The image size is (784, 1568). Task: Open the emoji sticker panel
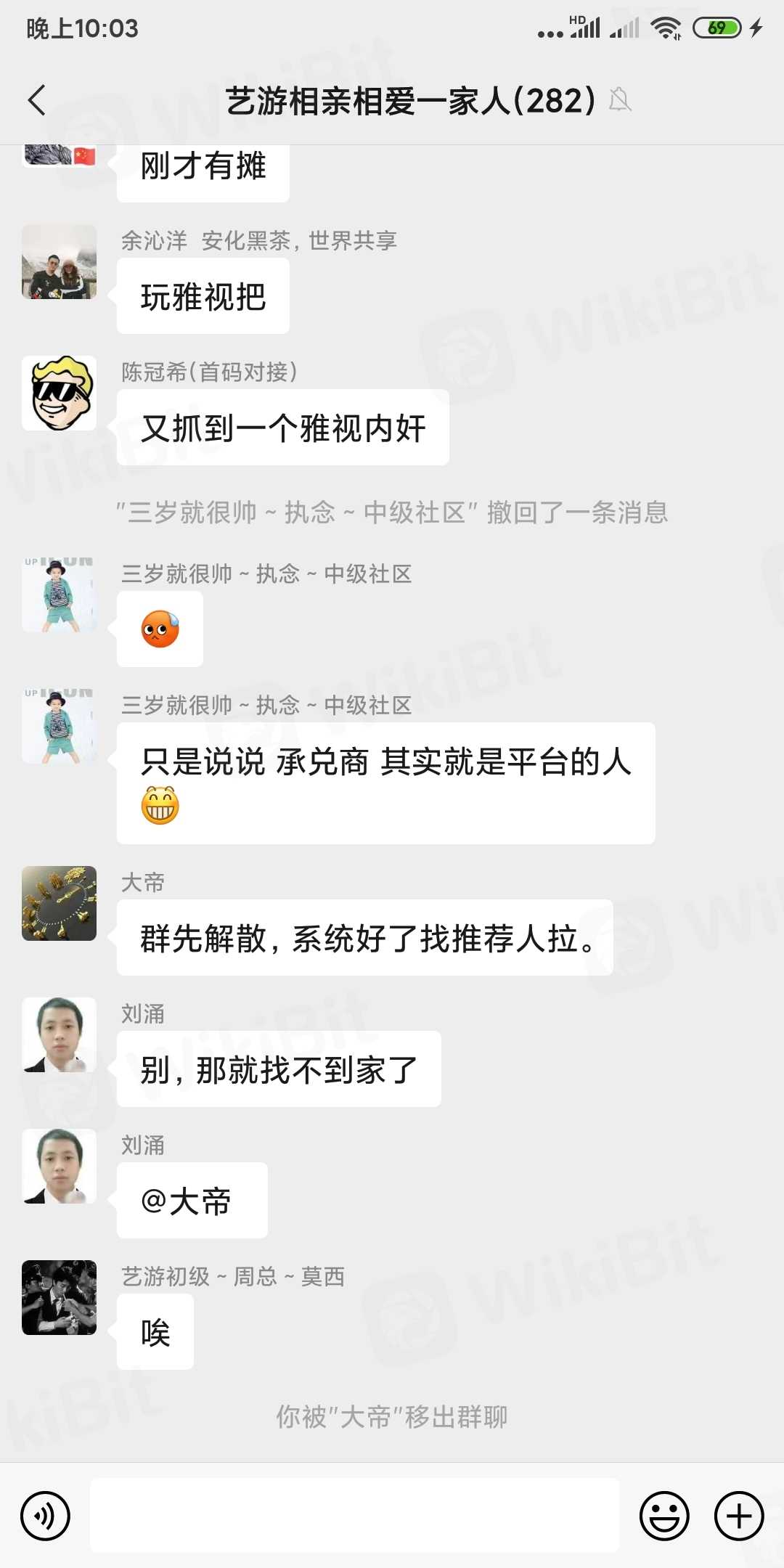pyautogui.click(x=663, y=1516)
